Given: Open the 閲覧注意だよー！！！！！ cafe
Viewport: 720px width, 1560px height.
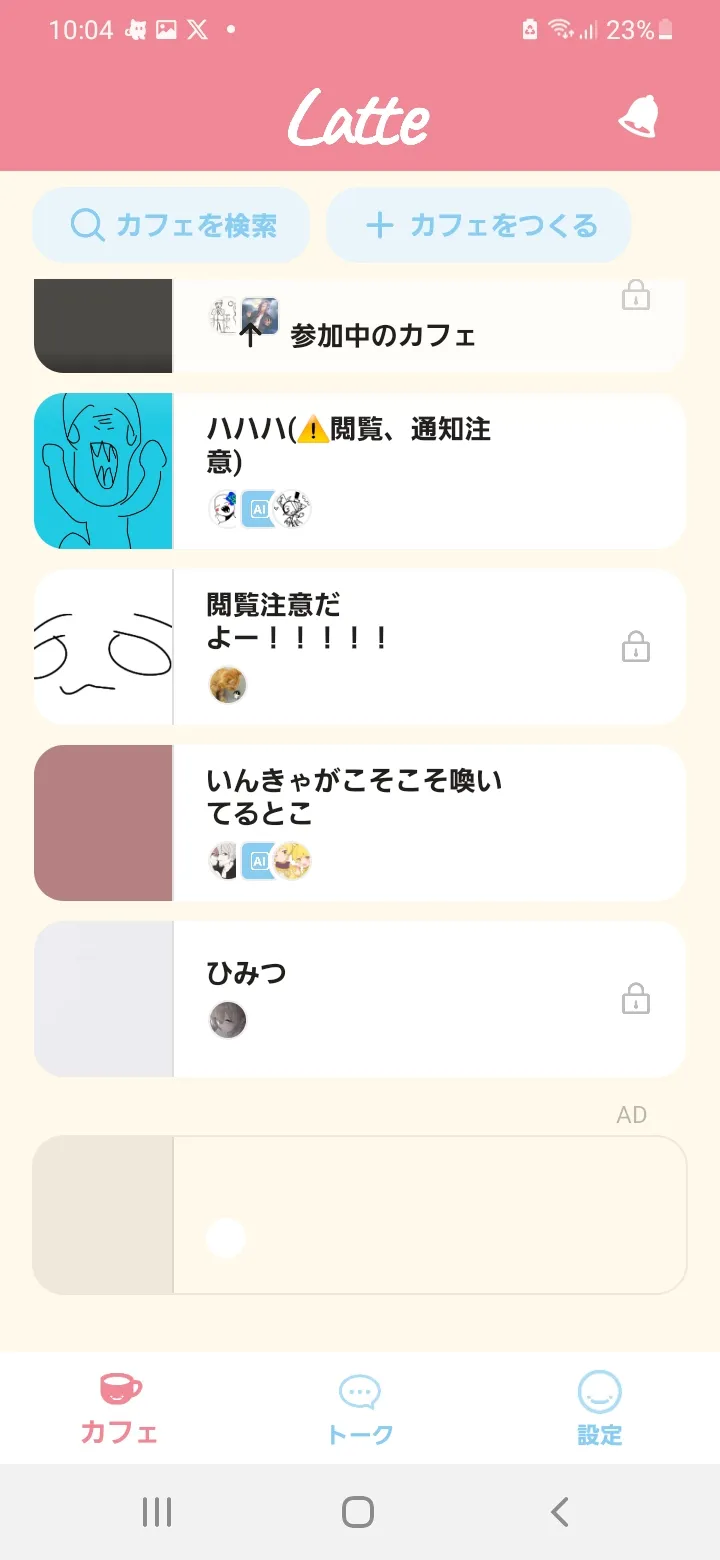Looking at the screenshot, I should (360, 647).
